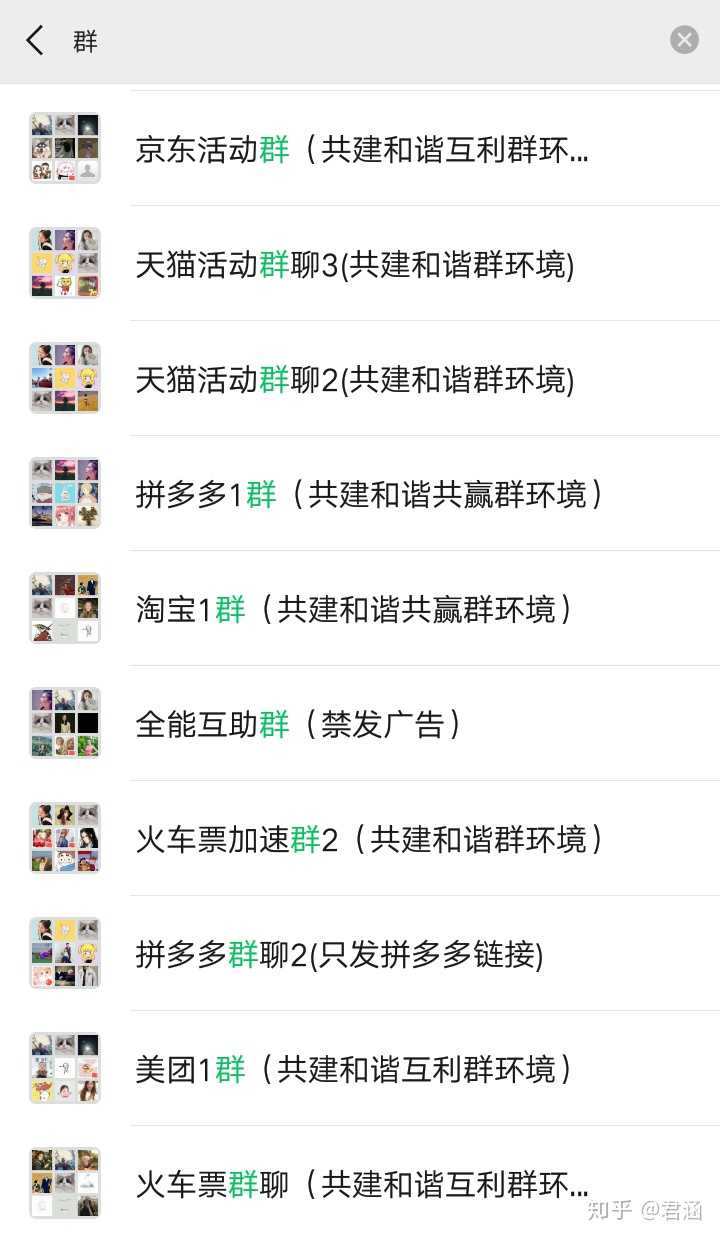
Task: Open the 京东活动群 group chat
Action: click(x=362, y=150)
